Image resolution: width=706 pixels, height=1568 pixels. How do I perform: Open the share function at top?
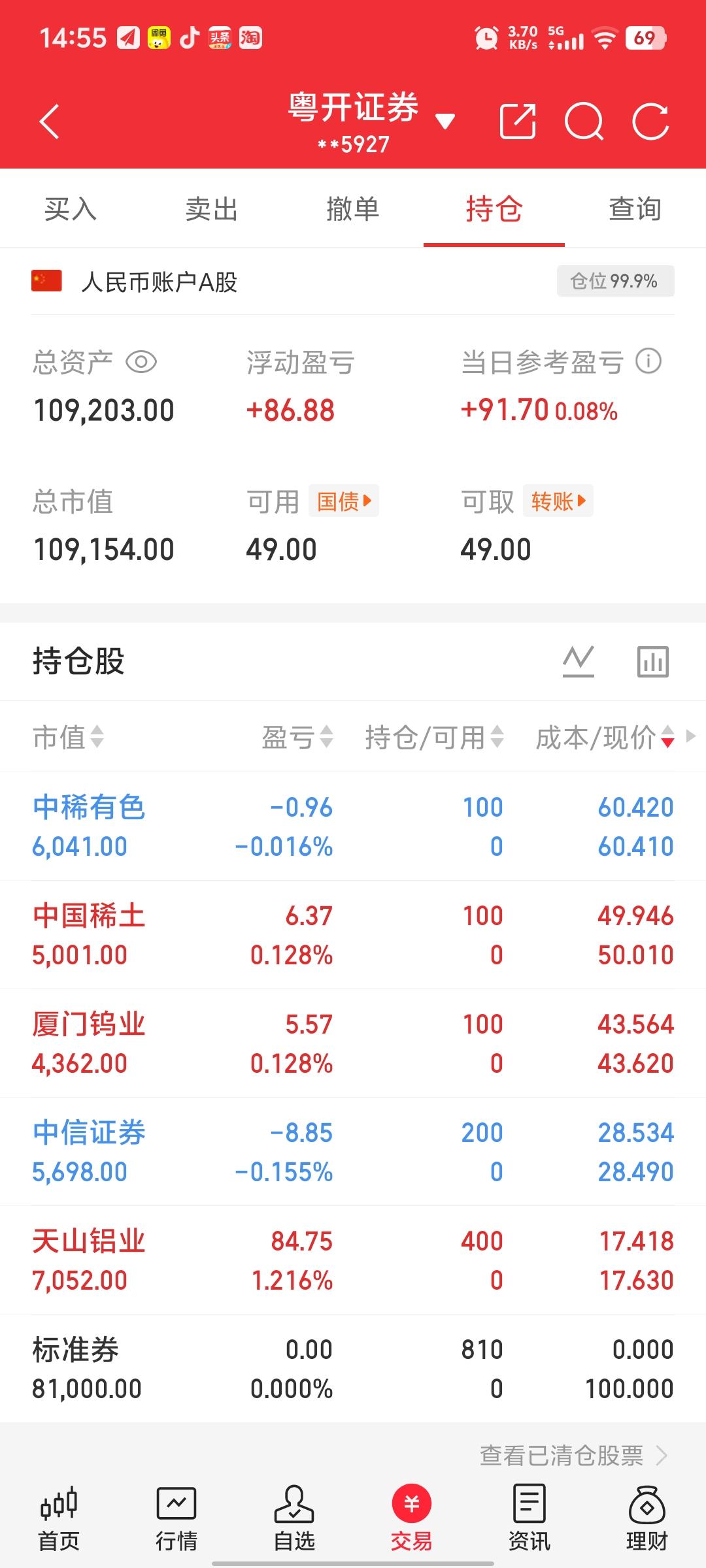[x=518, y=122]
